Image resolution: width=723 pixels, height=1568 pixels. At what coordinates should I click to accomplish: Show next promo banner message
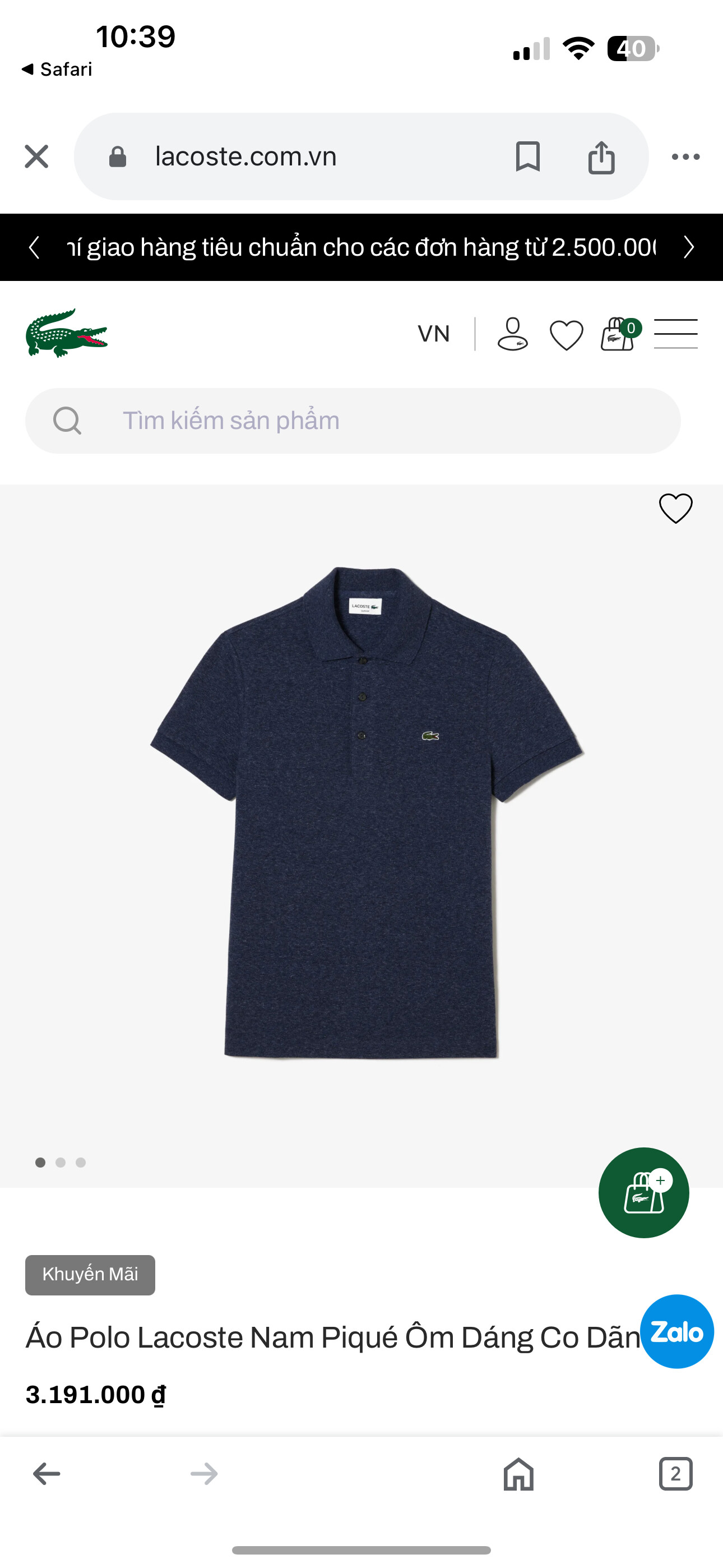click(x=688, y=247)
